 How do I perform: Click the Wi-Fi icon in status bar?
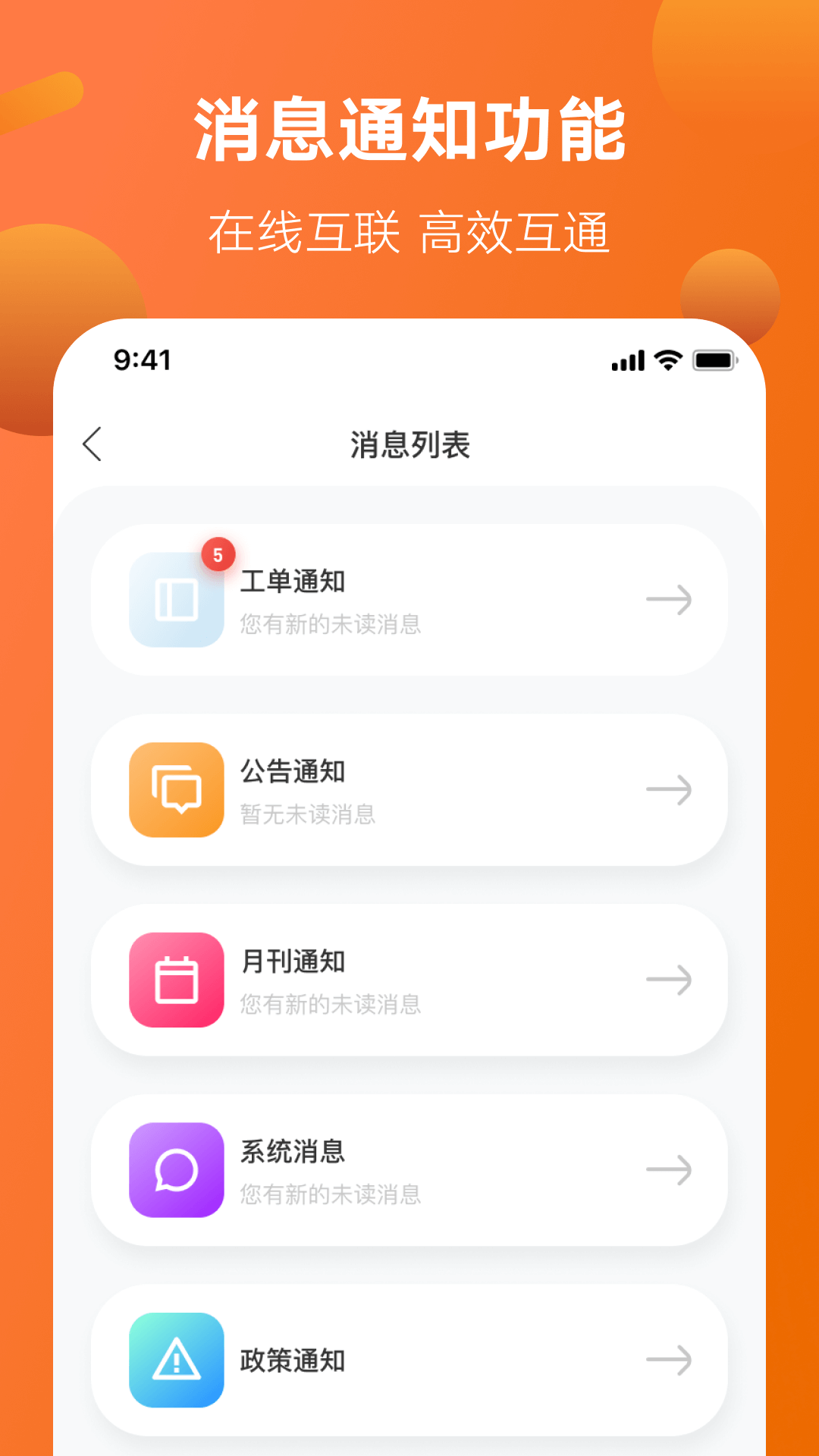pyautogui.click(x=667, y=362)
